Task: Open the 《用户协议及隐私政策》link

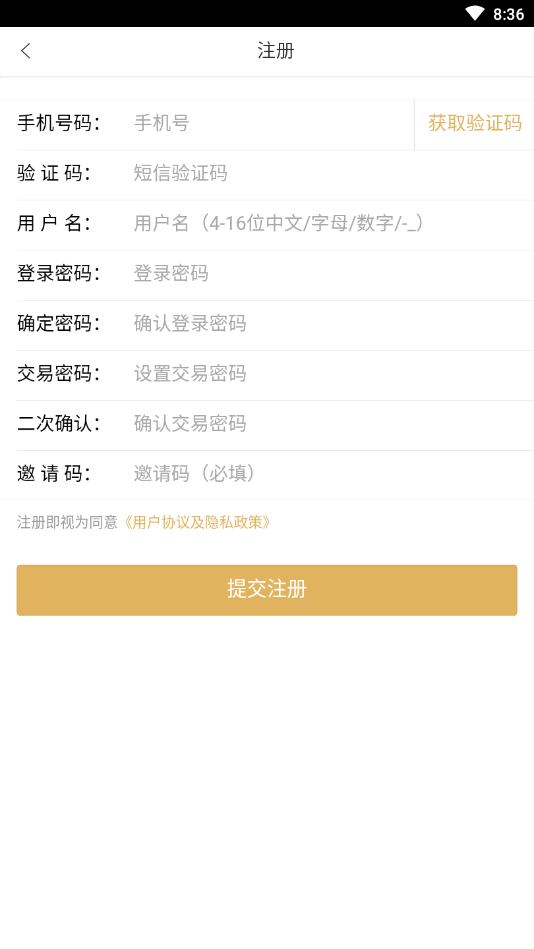Action: coord(196,522)
